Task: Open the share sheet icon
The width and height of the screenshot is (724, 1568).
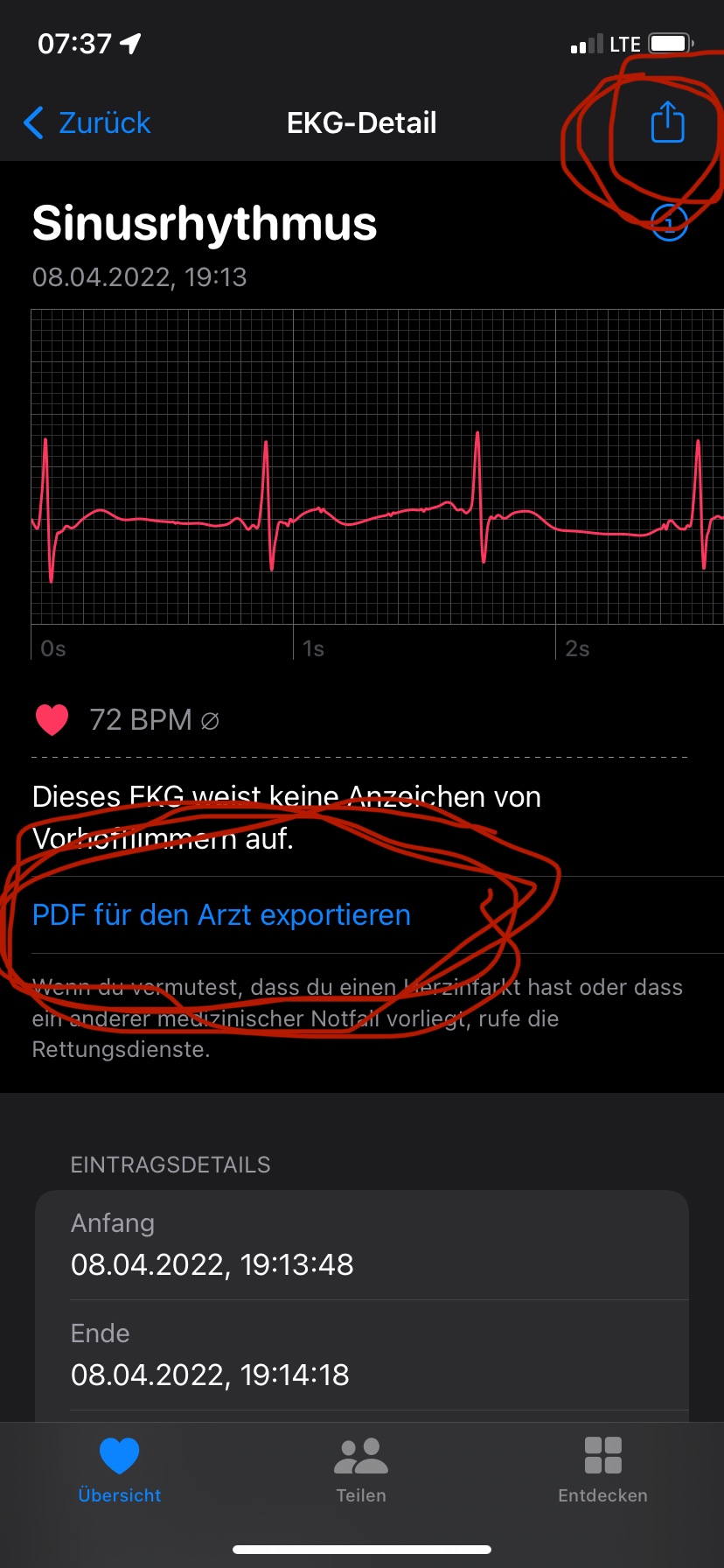Action: click(667, 122)
